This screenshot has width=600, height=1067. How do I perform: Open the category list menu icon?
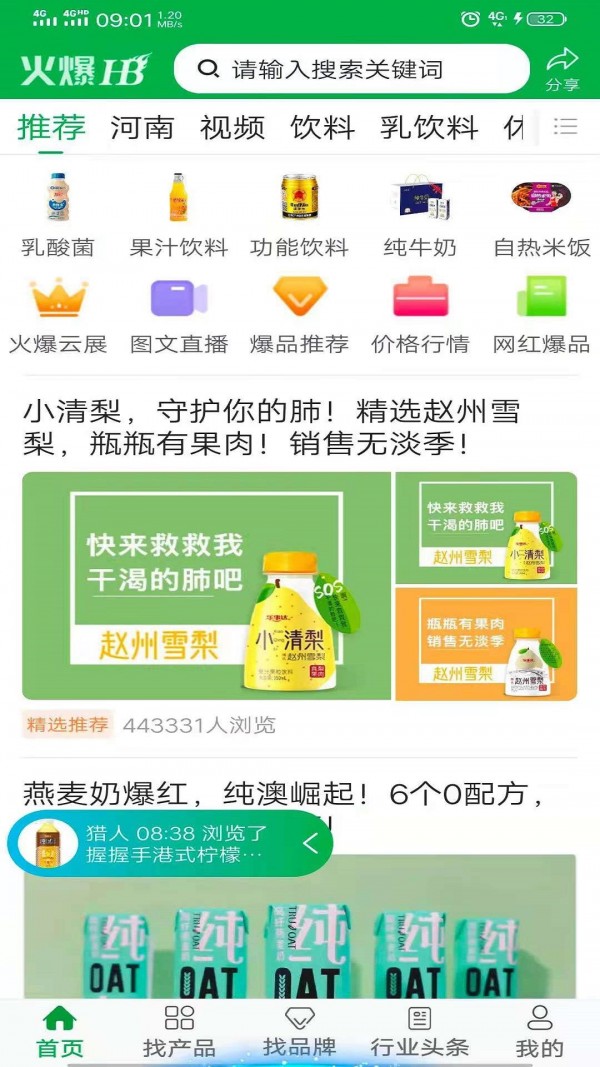pos(566,127)
